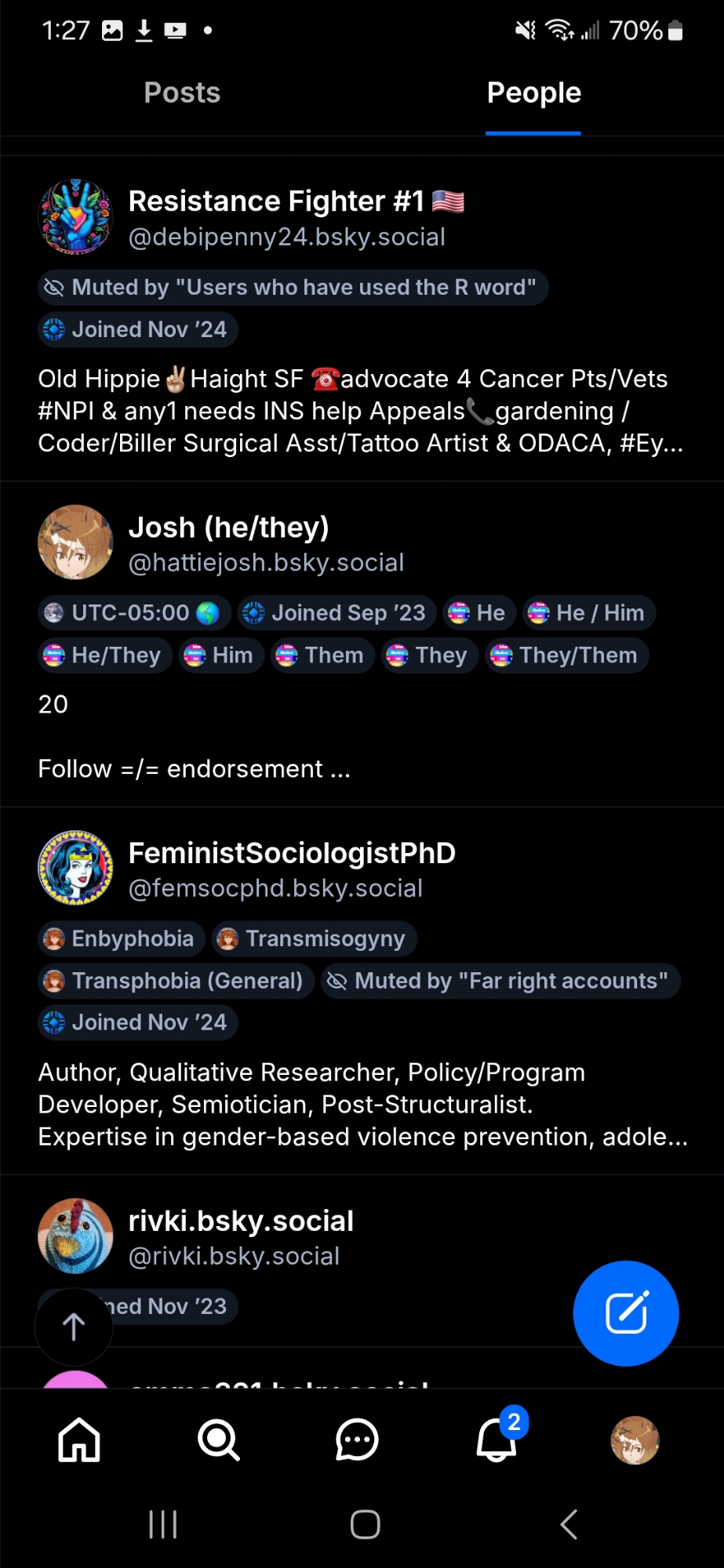
Task: Go to the Home feed
Action: tap(79, 1440)
